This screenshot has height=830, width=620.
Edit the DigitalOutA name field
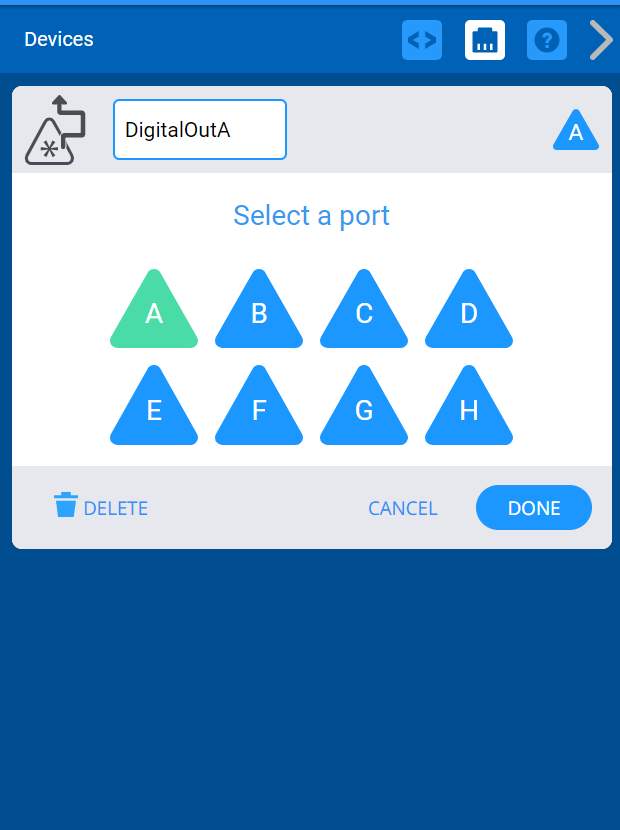(x=200, y=130)
